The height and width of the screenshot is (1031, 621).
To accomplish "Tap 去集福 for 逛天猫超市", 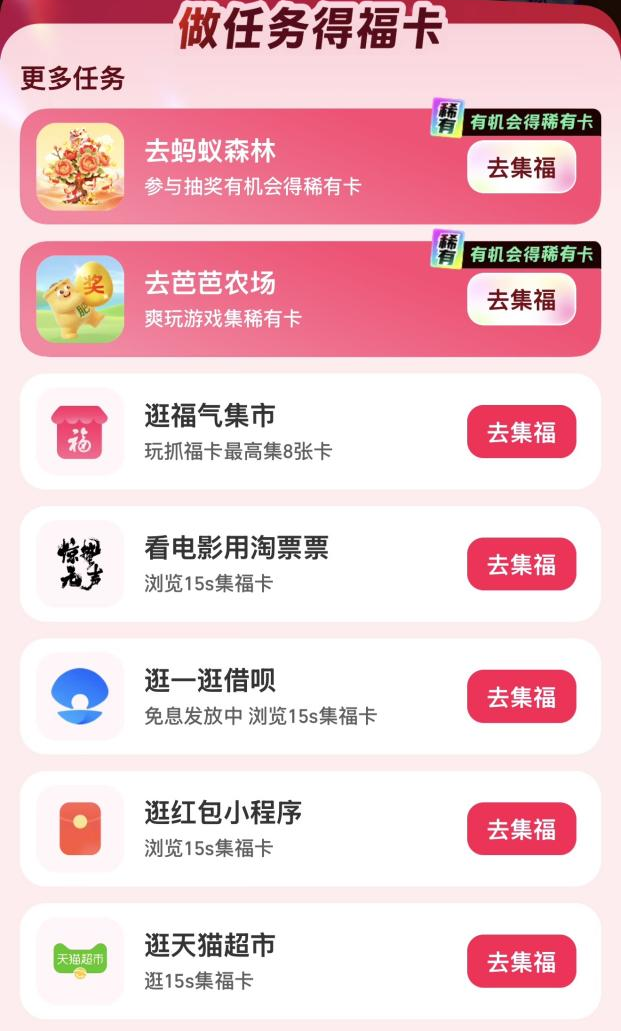I will click(521, 961).
